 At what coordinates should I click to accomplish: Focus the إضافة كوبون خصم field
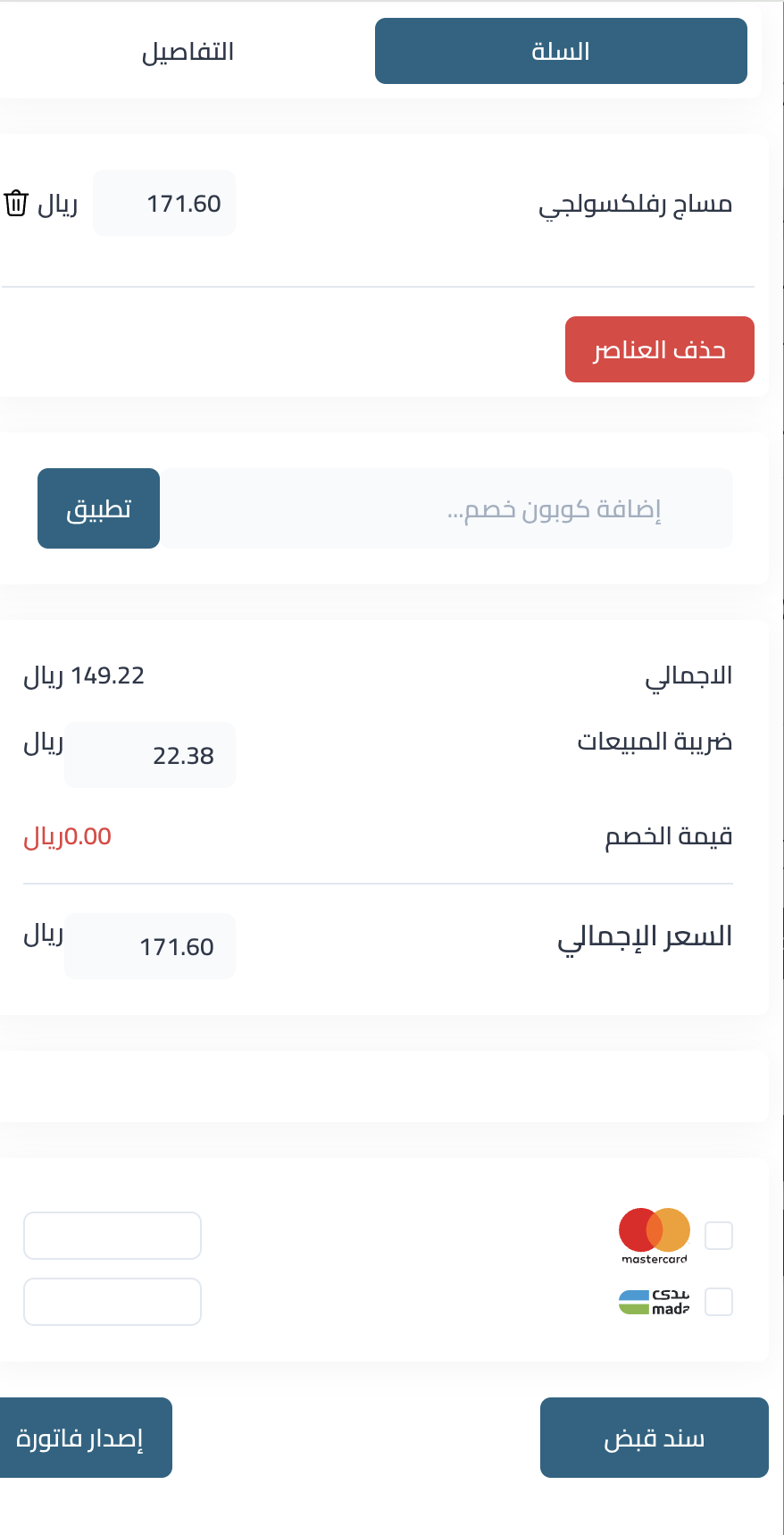coord(446,509)
